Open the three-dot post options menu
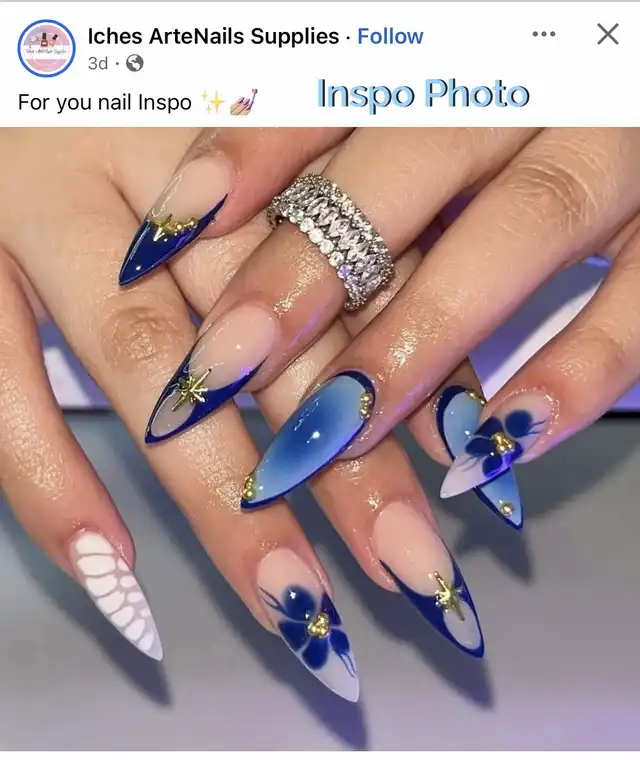The height and width of the screenshot is (760, 640). 544,34
